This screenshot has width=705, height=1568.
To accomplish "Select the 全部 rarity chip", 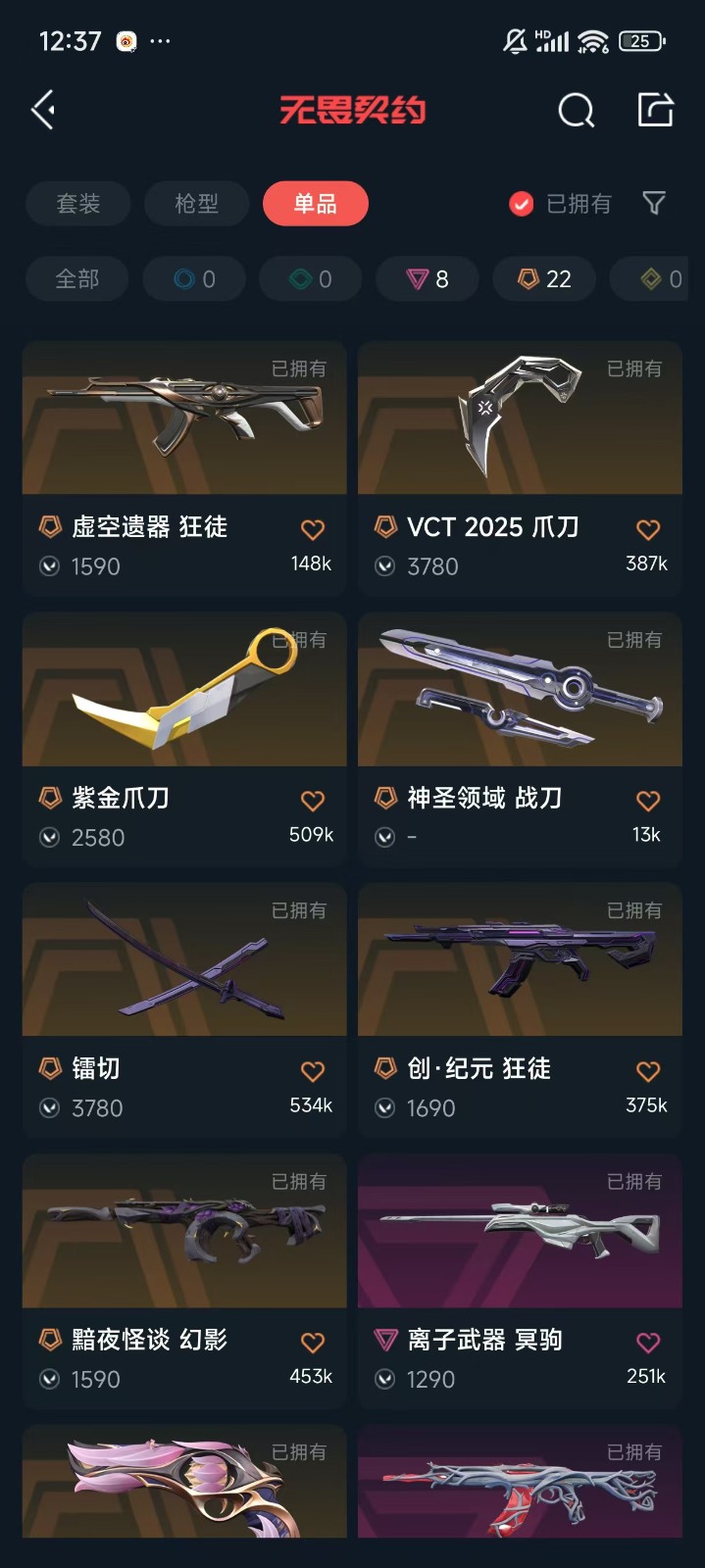I will click(77, 279).
